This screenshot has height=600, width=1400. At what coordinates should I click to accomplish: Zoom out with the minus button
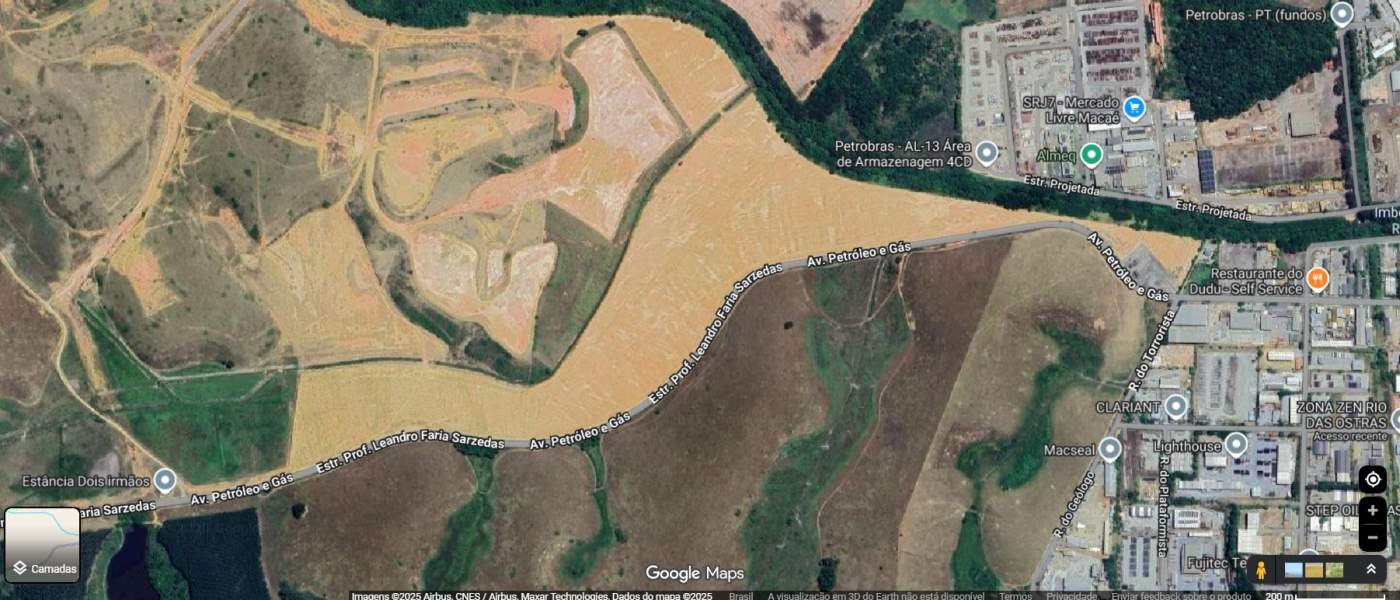coord(1372,537)
